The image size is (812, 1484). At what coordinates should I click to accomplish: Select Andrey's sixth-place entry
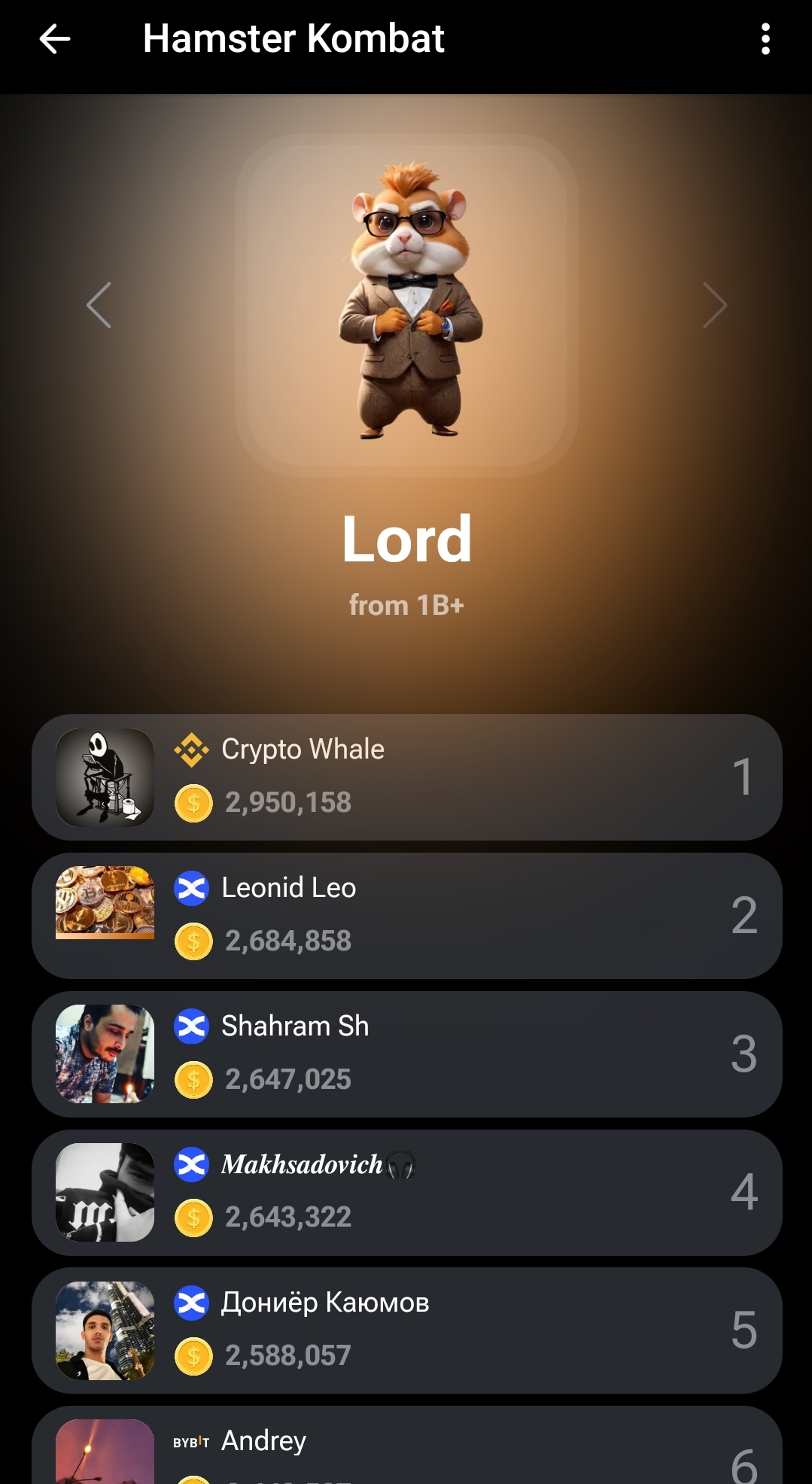406,1449
